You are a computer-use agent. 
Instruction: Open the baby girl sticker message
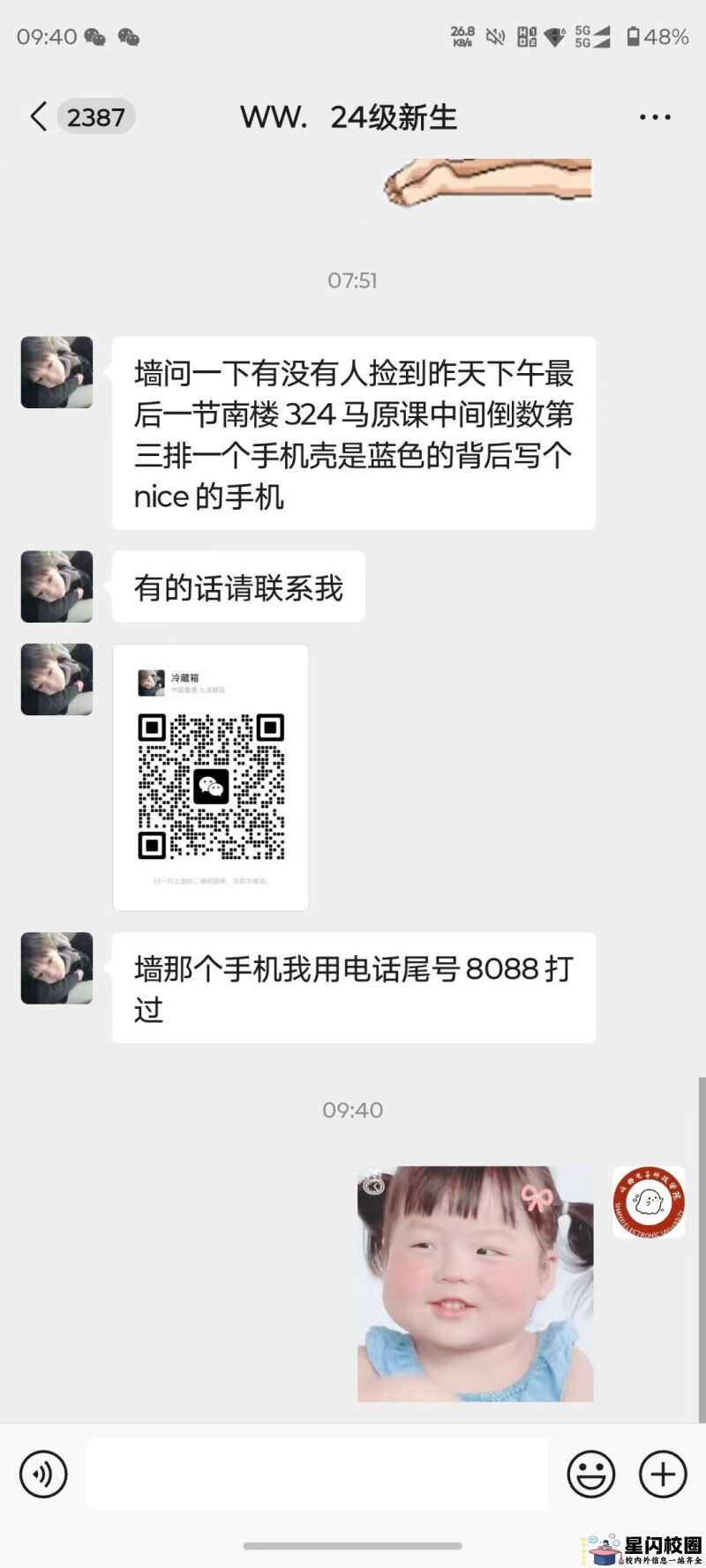tap(475, 1284)
